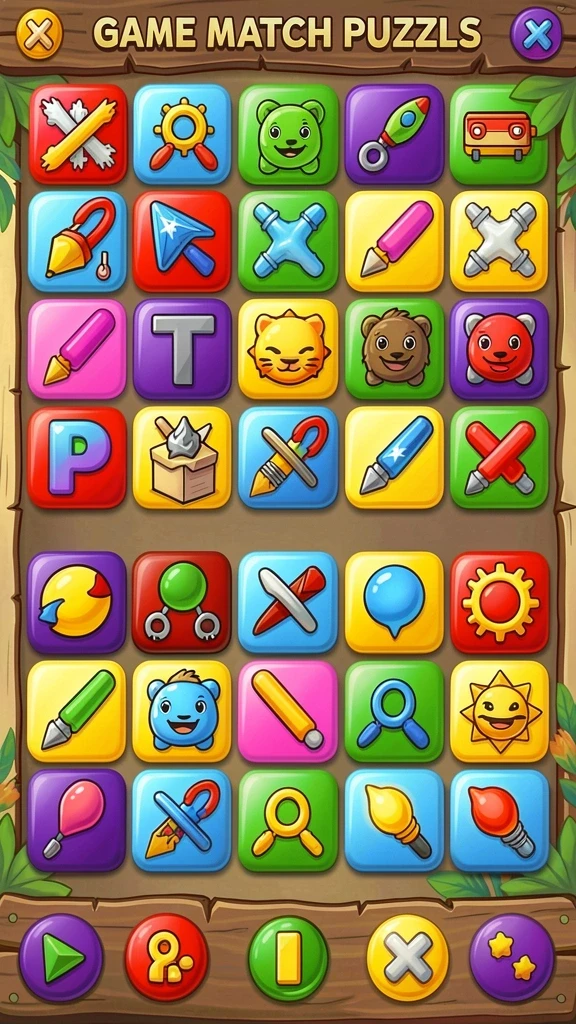
Task: Select the blue balloon on yellow tile
Action: pyautogui.click(x=394, y=602)
